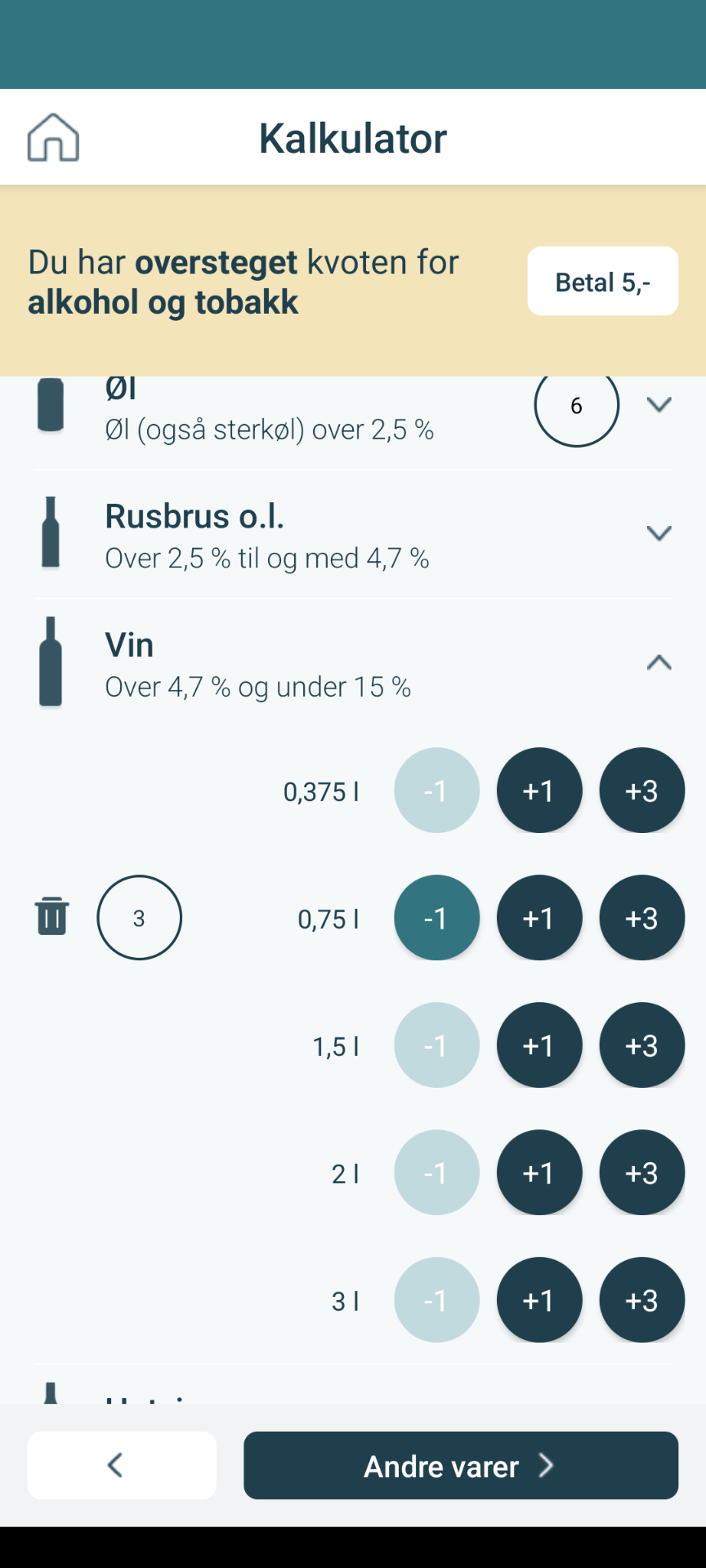This screenshot has height=1568, width=706.
Task: Expand the Rusbrus o.l. category
Action: tap(659, 533)
